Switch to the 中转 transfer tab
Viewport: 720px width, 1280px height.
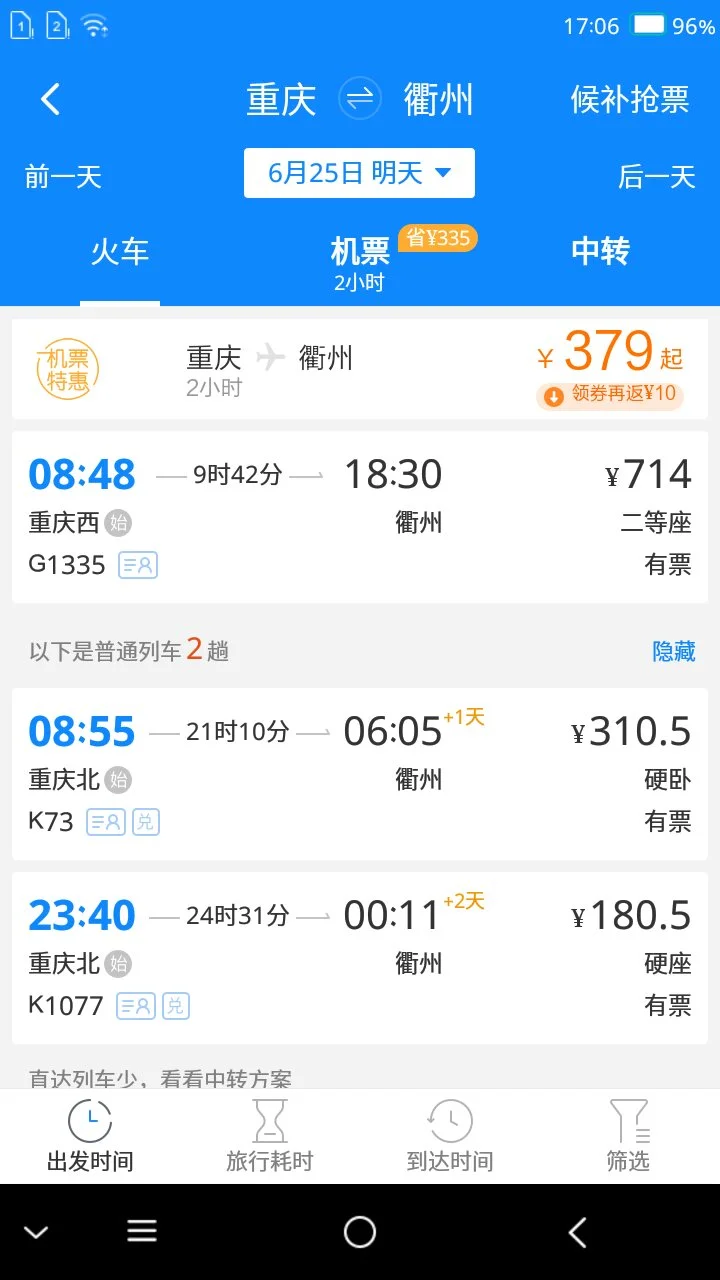pos(600,252)
